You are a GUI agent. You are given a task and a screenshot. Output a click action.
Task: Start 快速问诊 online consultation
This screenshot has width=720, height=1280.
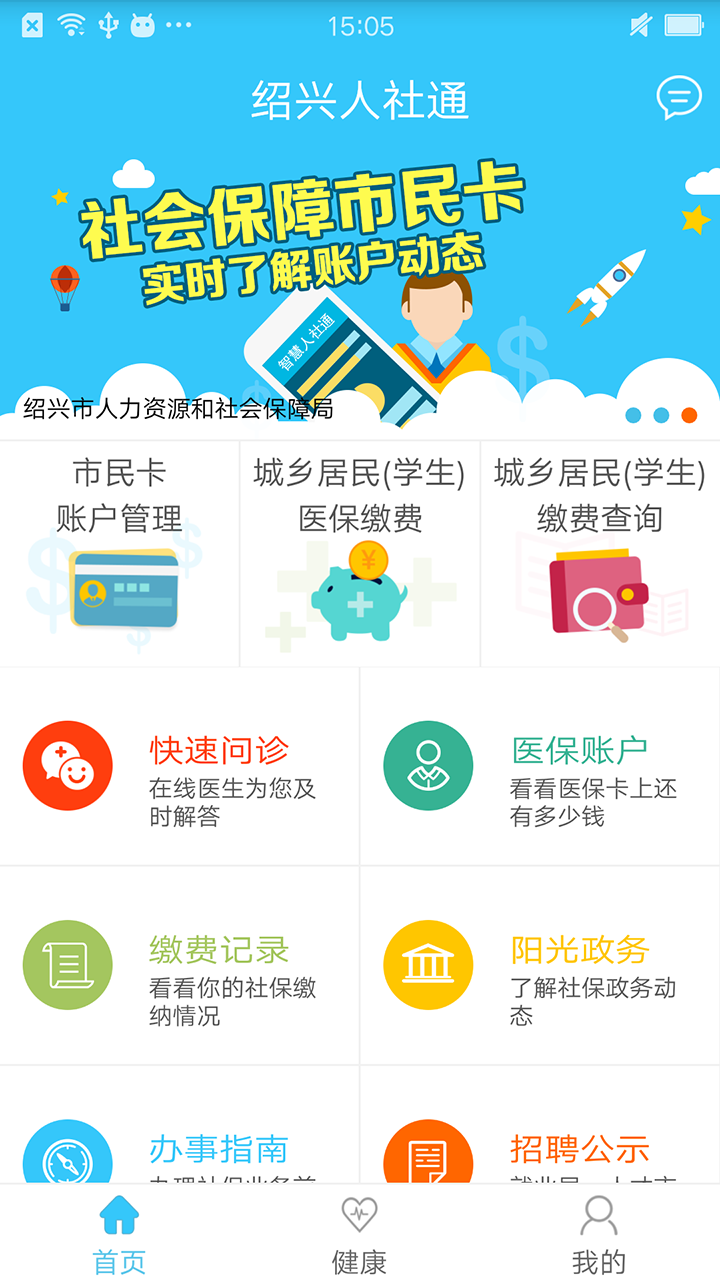[x=180, y=767]
